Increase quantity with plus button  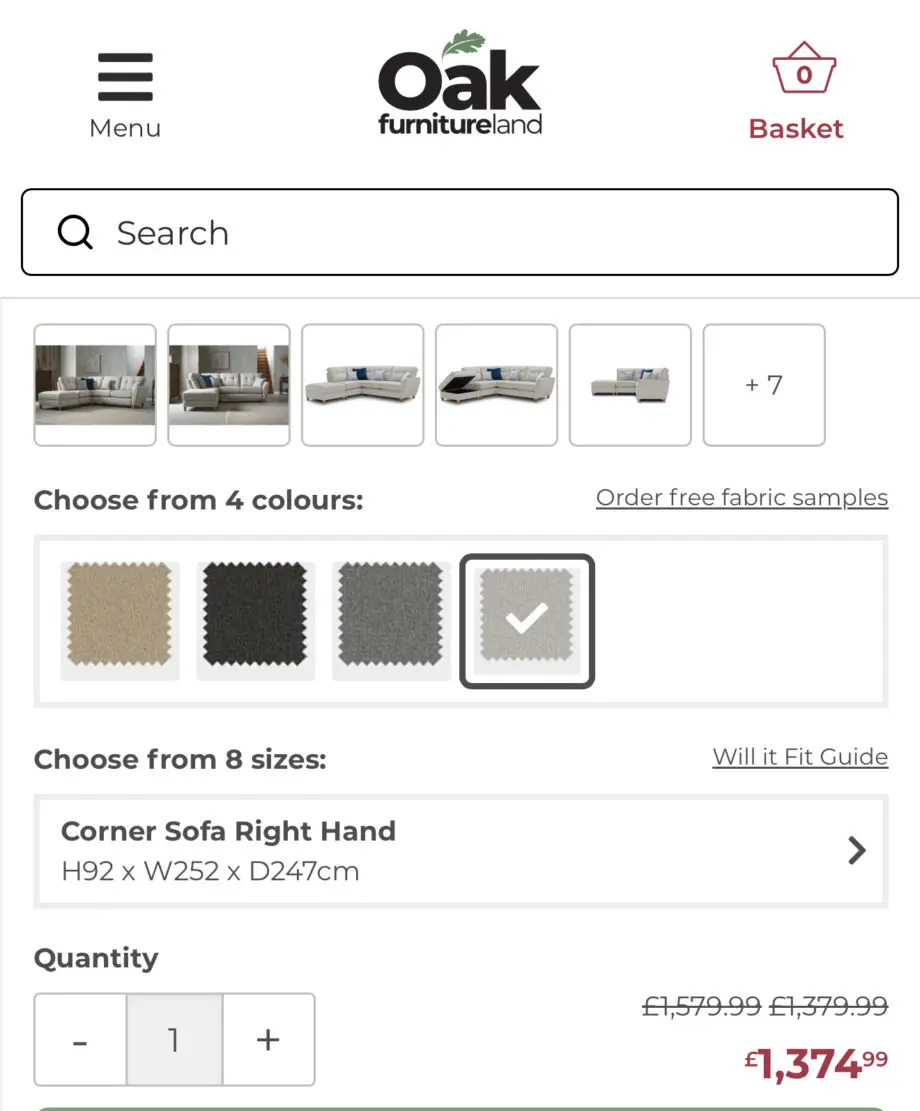coord(268,1040)
